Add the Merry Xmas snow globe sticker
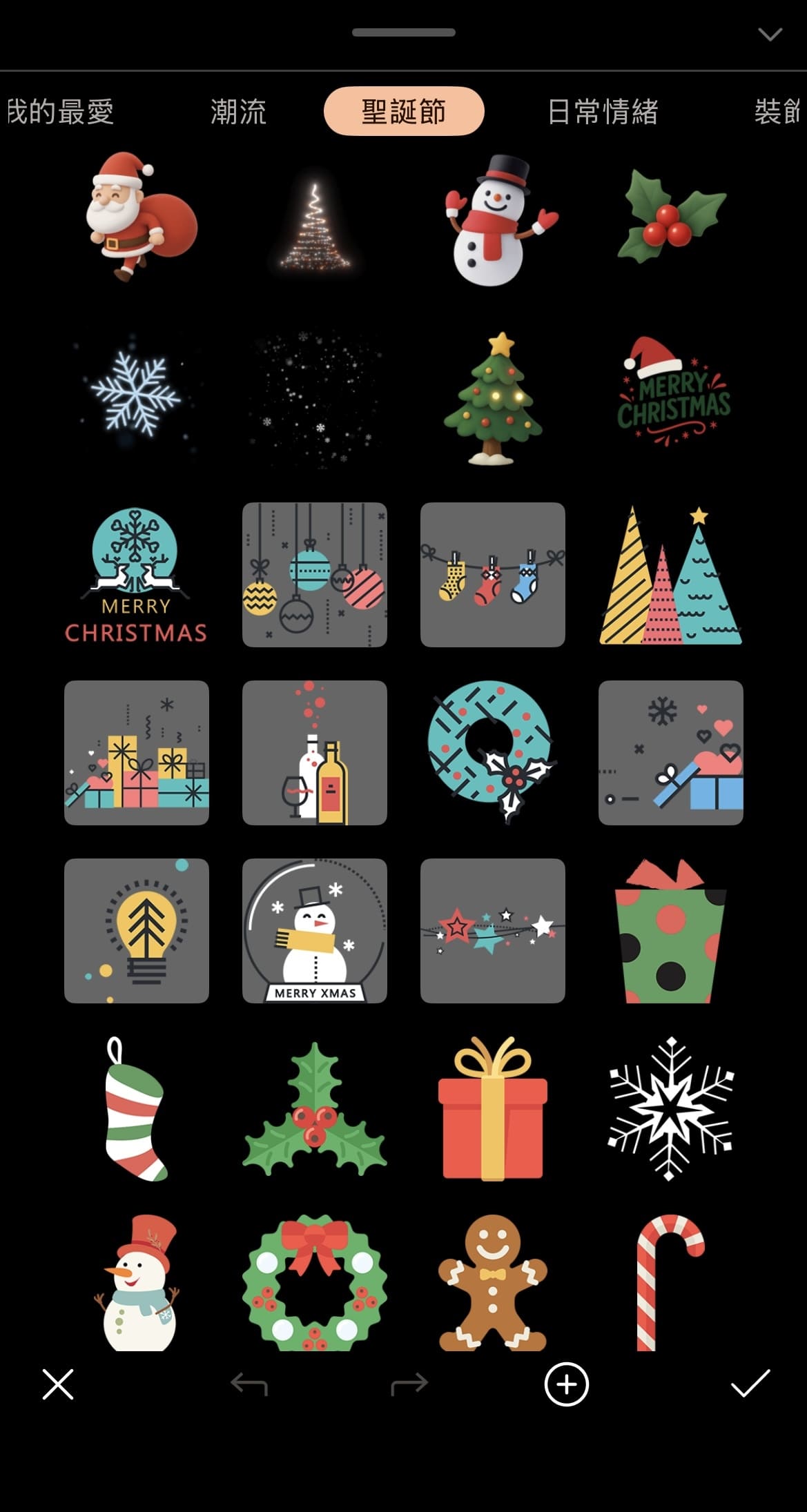The height and width of the screenshot is (1512, 807). [315, 930]
